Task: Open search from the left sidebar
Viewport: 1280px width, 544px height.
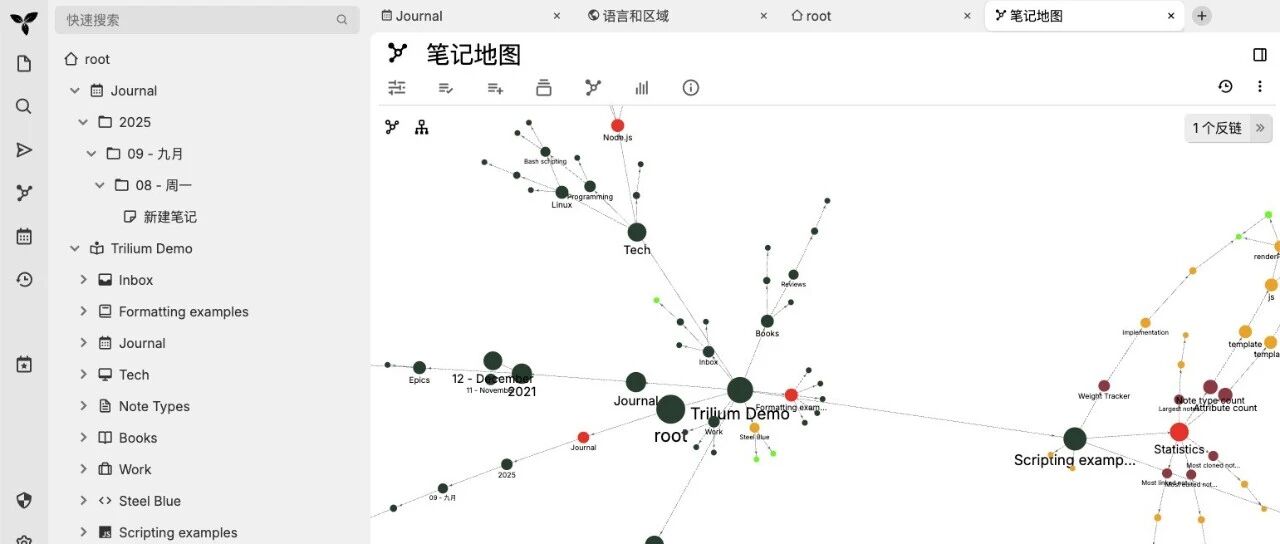Action: point(24,107)
